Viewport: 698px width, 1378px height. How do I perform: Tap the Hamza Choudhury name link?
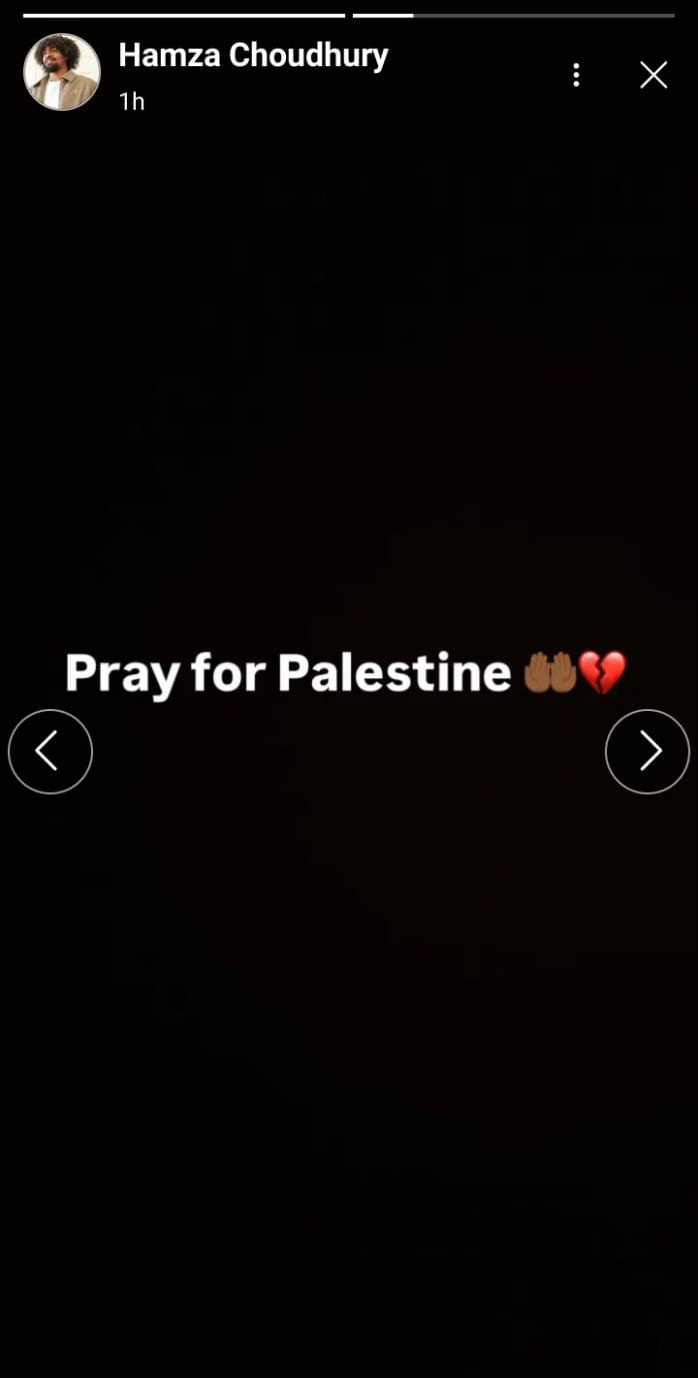(253, 56)
